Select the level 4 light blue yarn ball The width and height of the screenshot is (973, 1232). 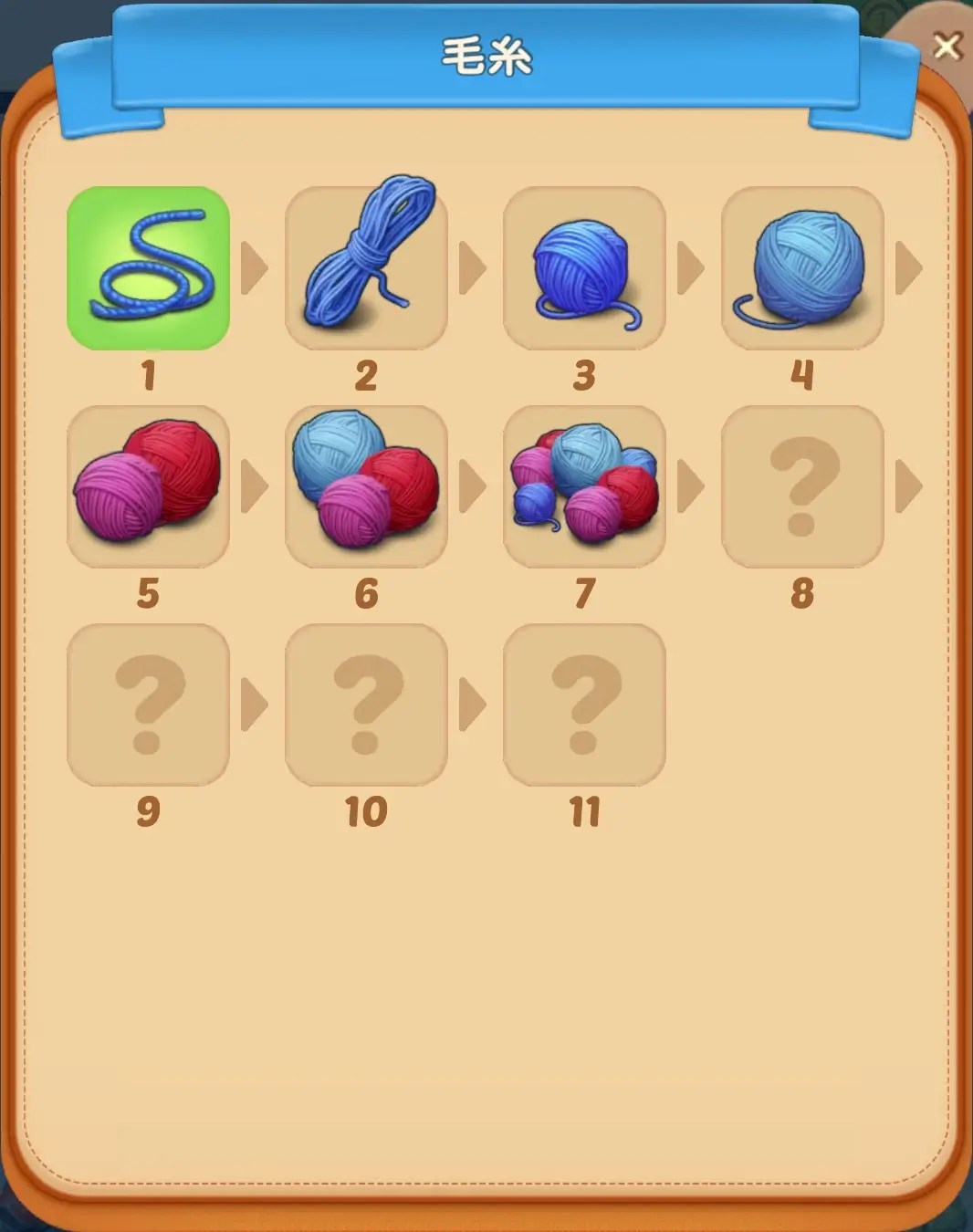coord(802,268)
